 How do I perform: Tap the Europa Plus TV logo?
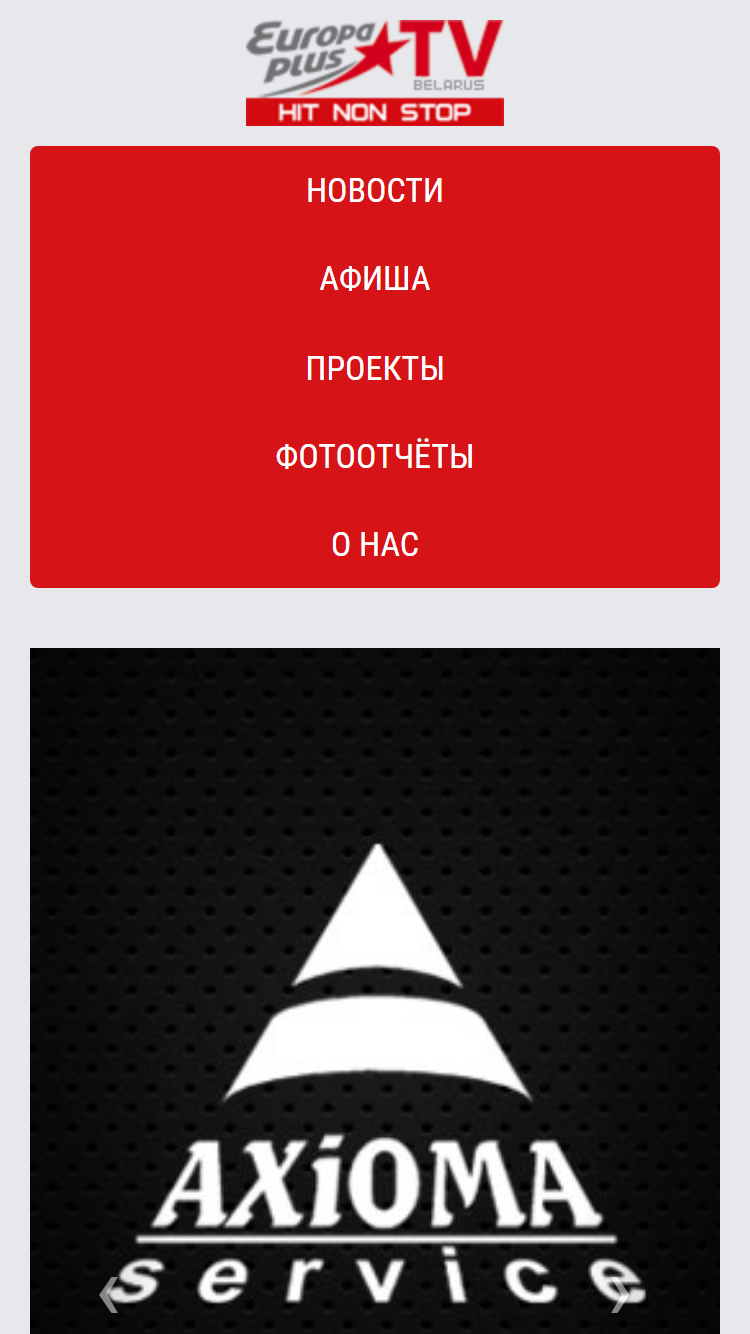[x=375, y=72]
